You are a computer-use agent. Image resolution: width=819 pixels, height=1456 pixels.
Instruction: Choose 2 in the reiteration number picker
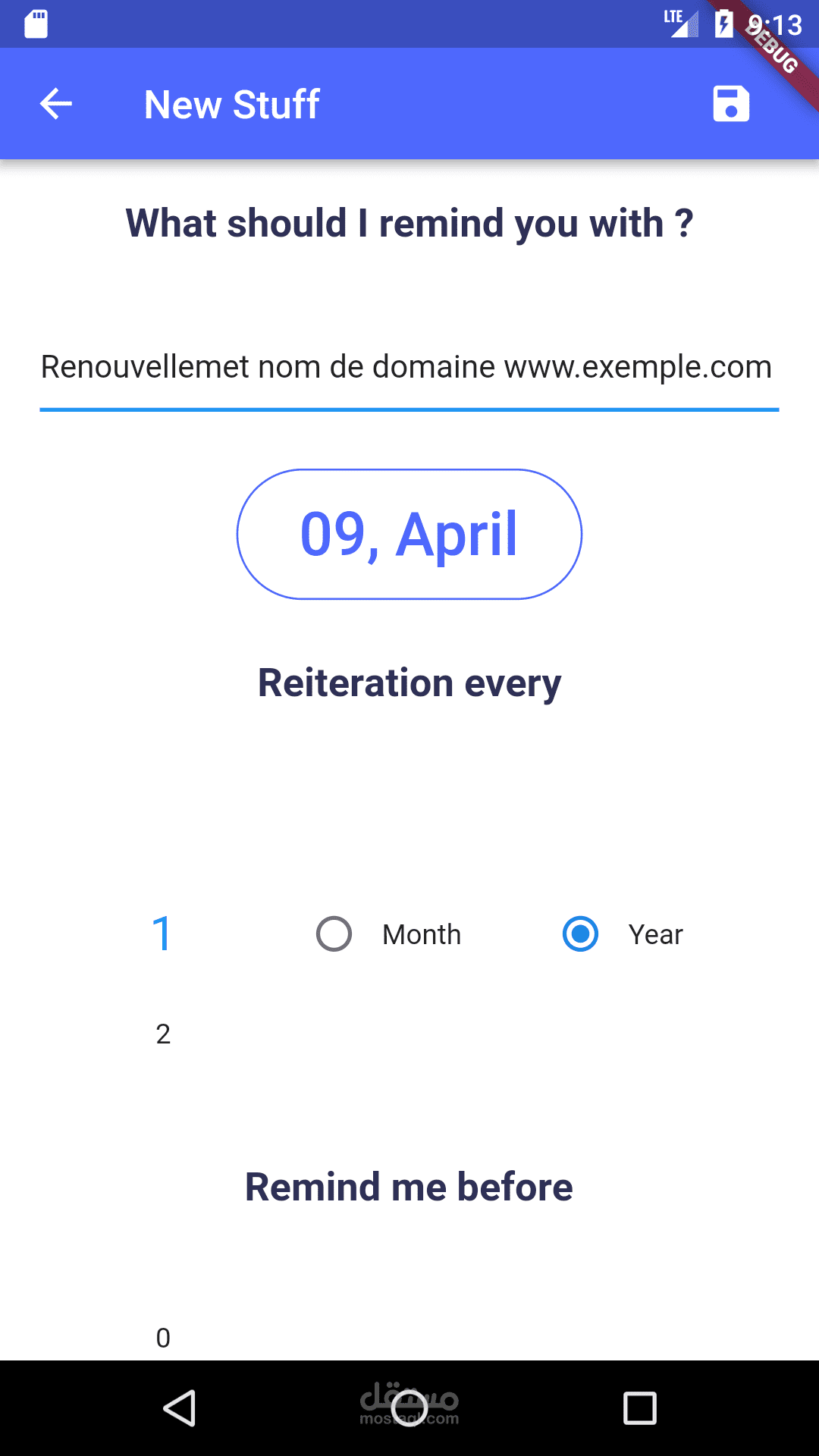163,1034
